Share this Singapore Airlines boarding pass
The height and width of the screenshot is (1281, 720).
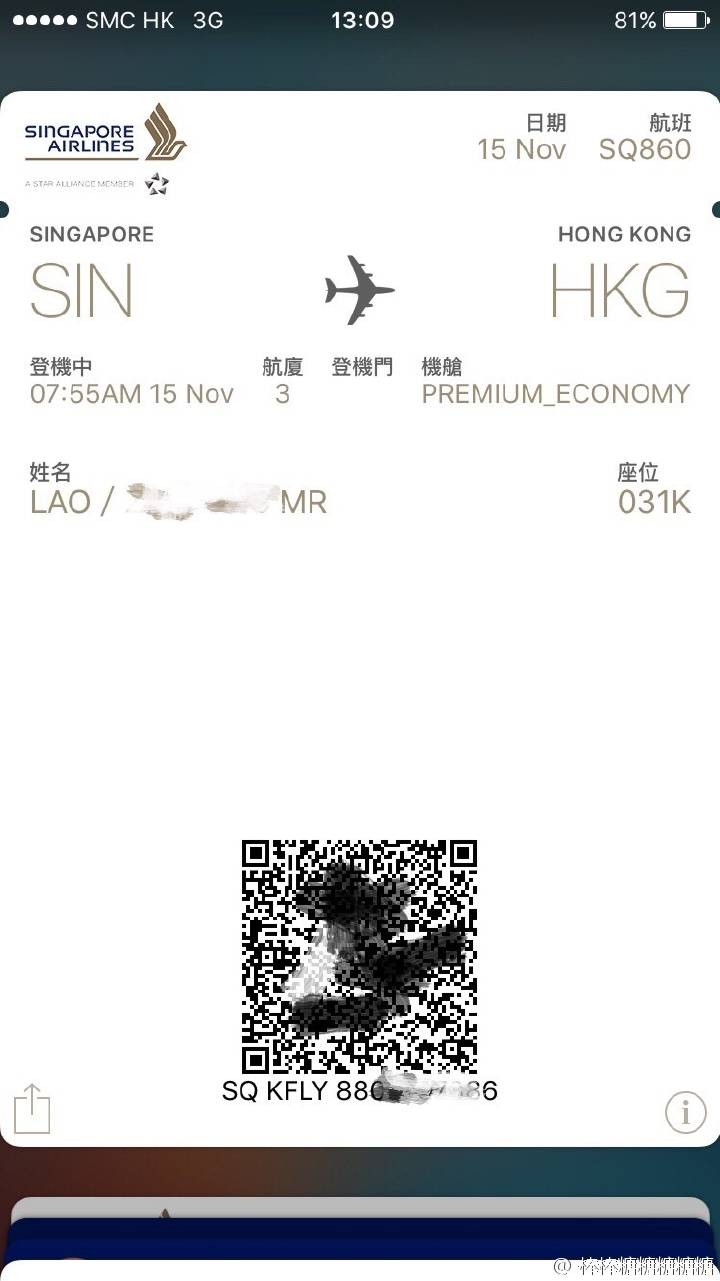32,1108
